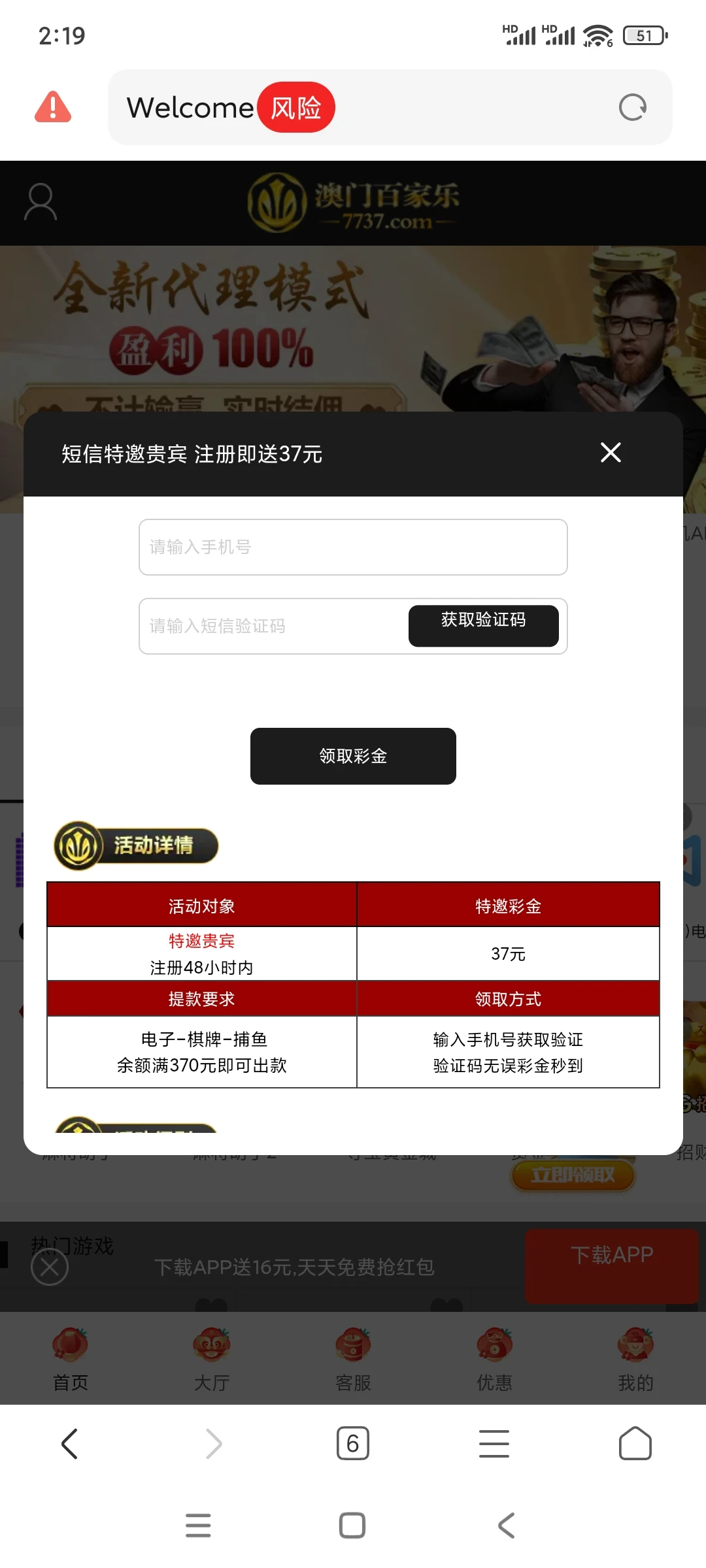Open the red risk warning icon
The width and height of the screenshot is (706, 1568).
[53, 107]
